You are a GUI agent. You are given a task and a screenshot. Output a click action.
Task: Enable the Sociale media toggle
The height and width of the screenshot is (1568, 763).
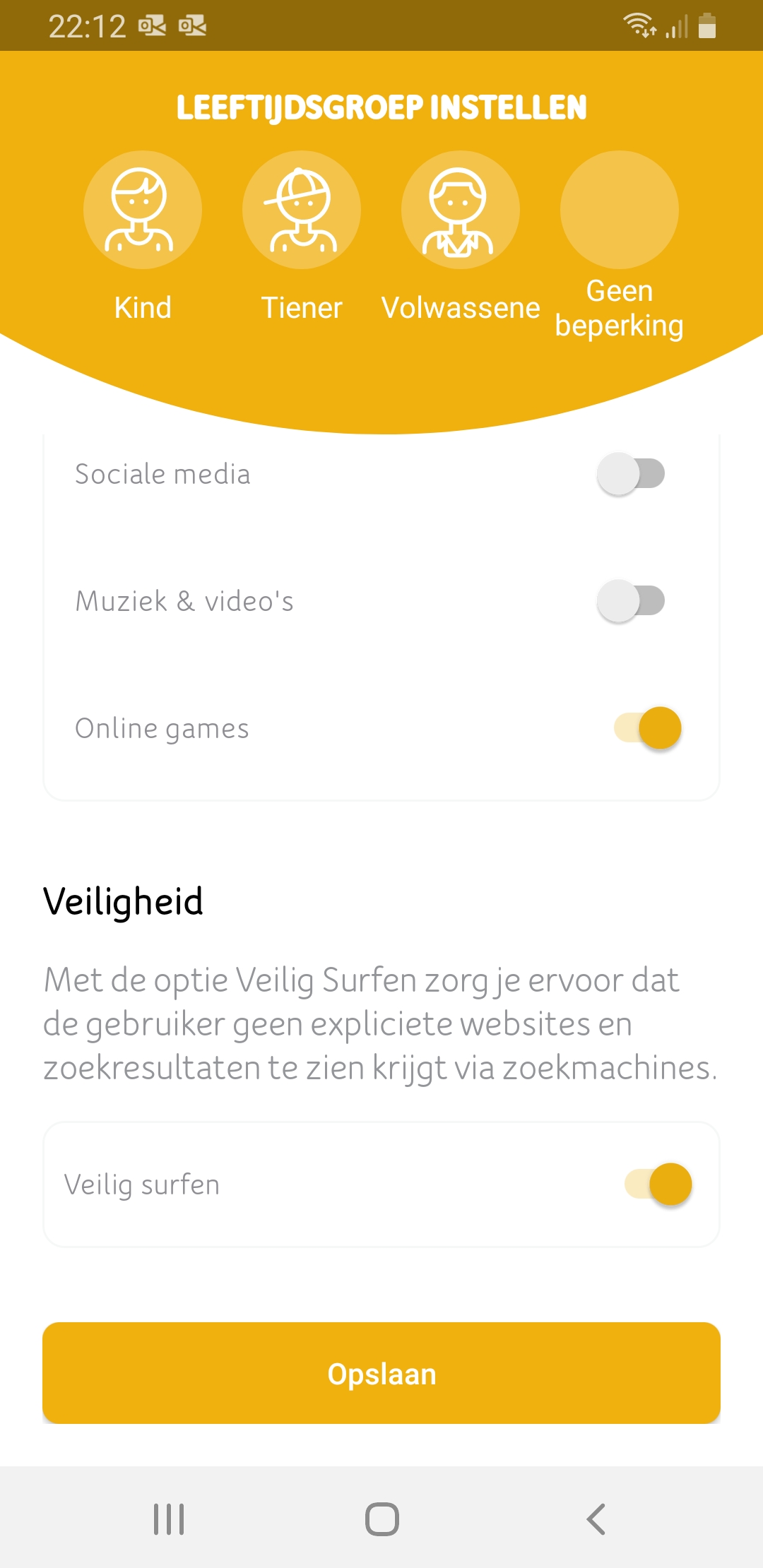click(631, 474)
